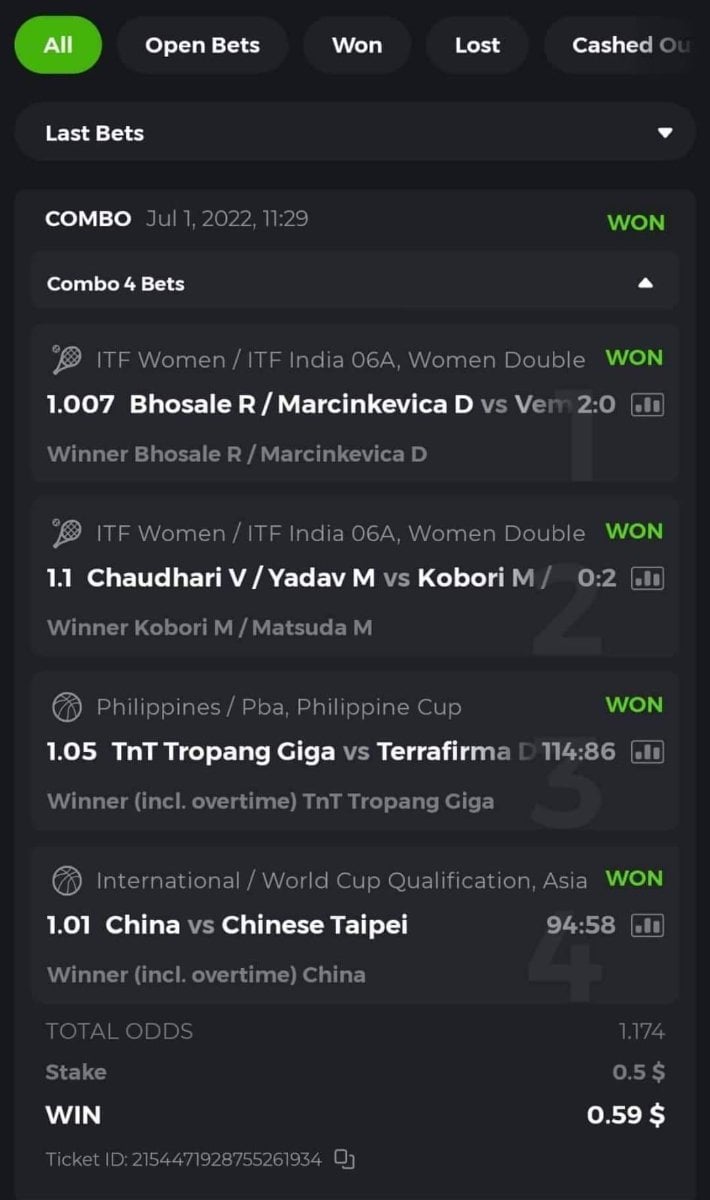Viewport: 710px width, 1200px height.
Task: Collapse the Combo 4 Bets section
Action: [x=645, y=284]
